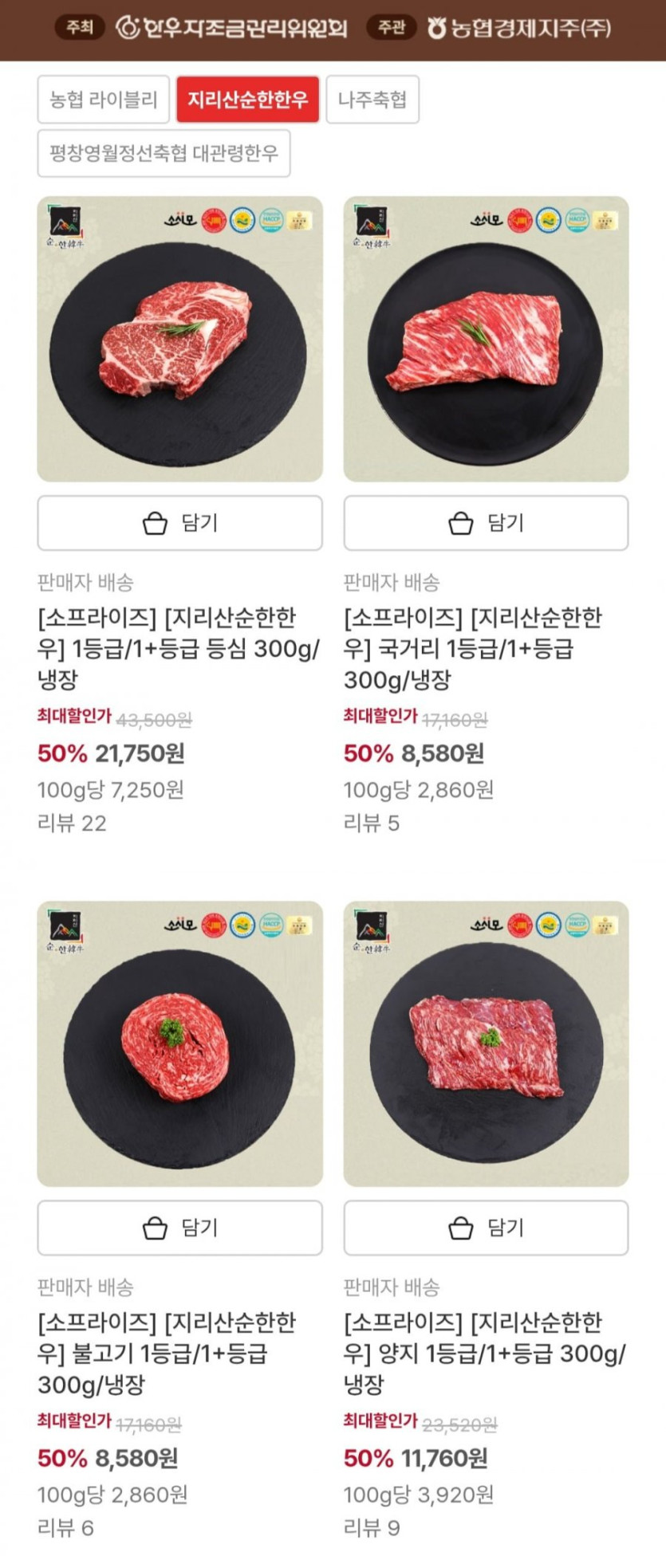View details via the 양지 300g title
The width and height of the screenshot is (666, 1568).
[484, 1353]
